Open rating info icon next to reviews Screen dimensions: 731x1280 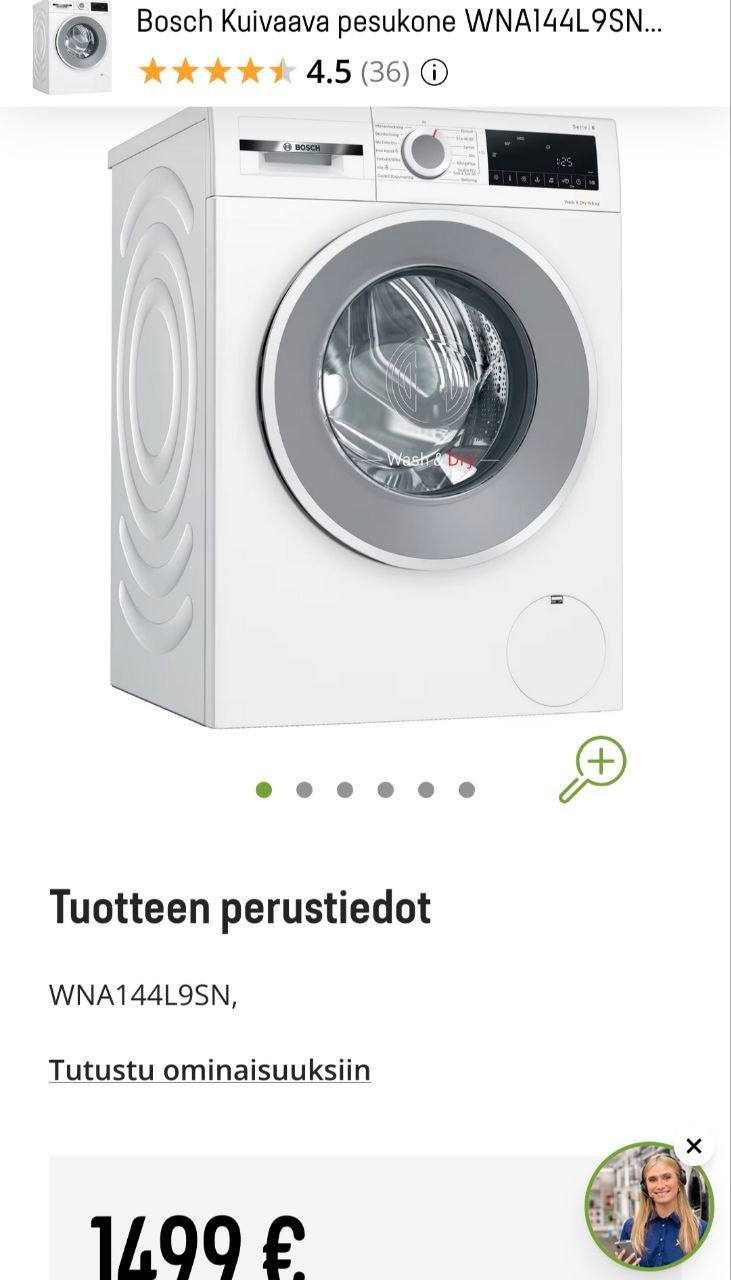(x=434, y=72)
